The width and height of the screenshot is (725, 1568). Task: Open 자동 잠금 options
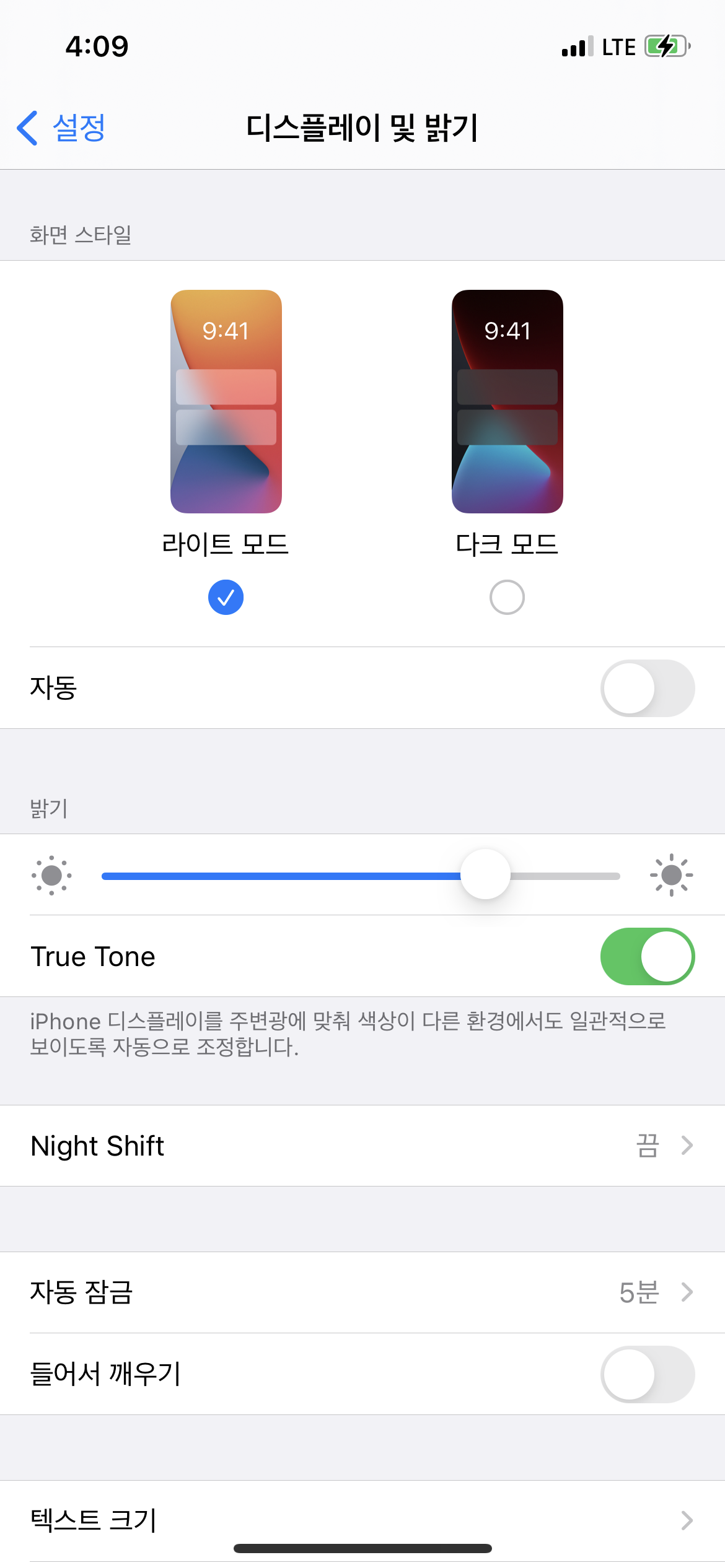click(362, 1292)
